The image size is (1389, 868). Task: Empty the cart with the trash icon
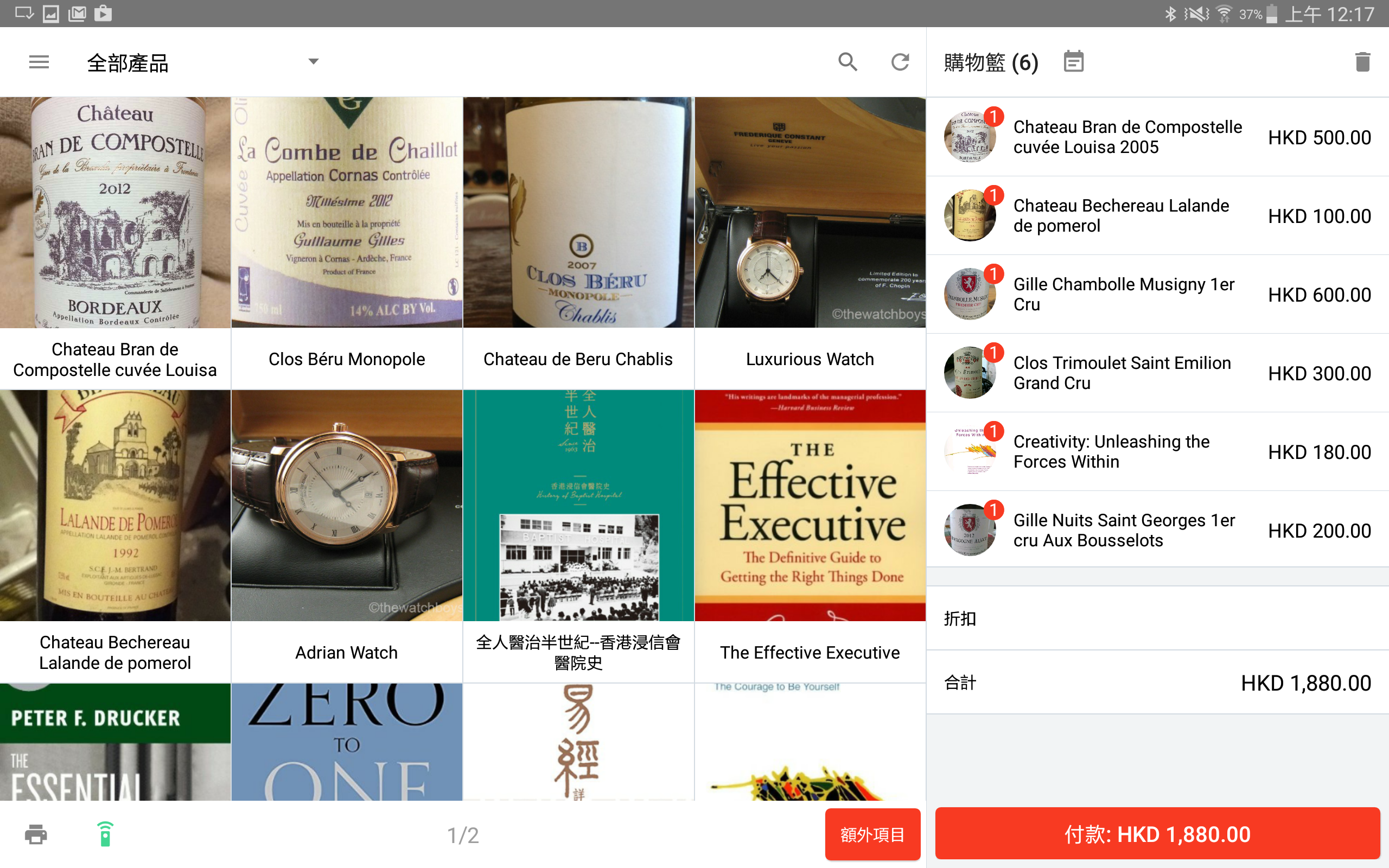tap(1362, 61)
